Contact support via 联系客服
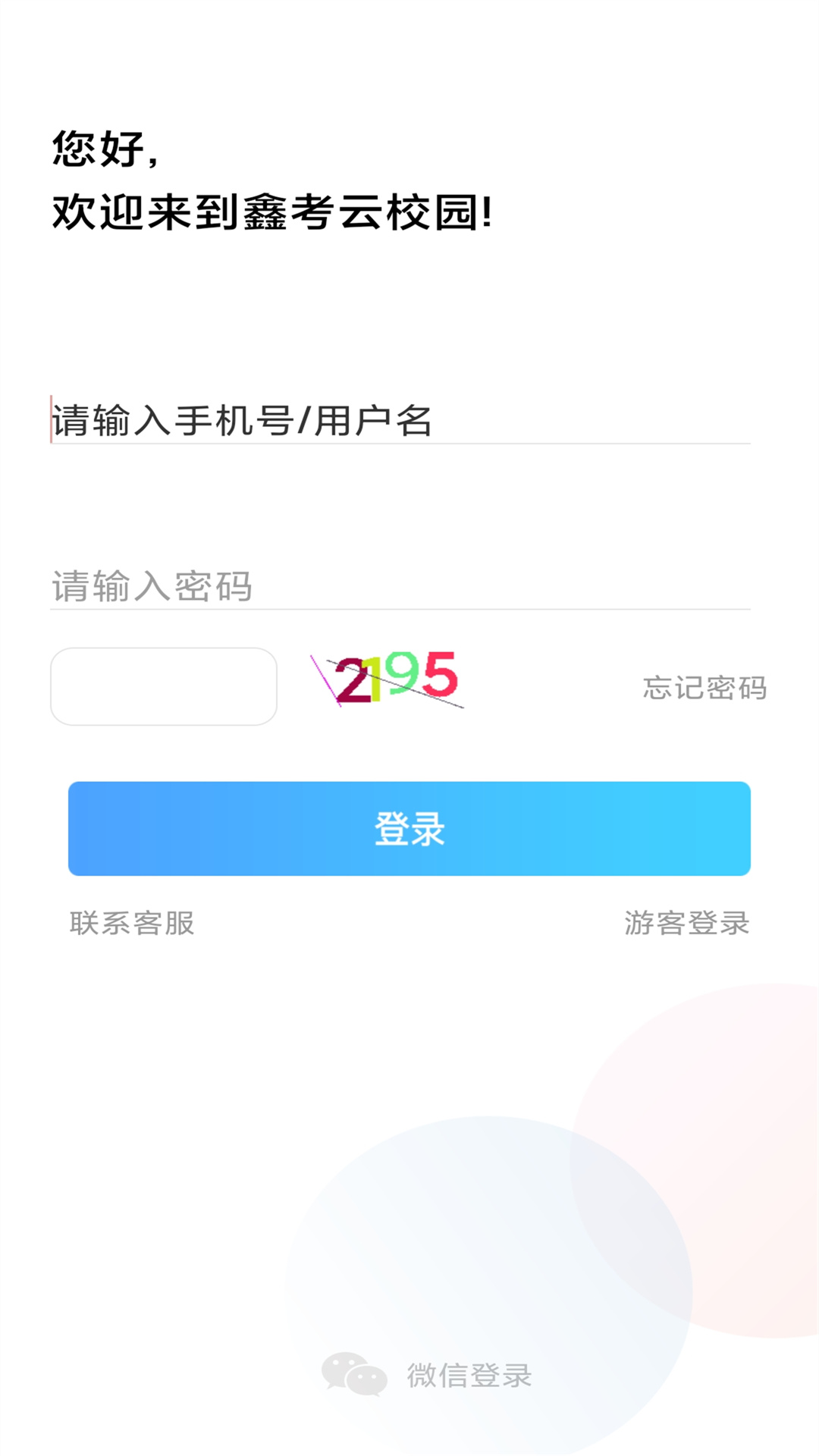Screen dimensions: 819x1456 pyautogui.click(x=133, y=923)
